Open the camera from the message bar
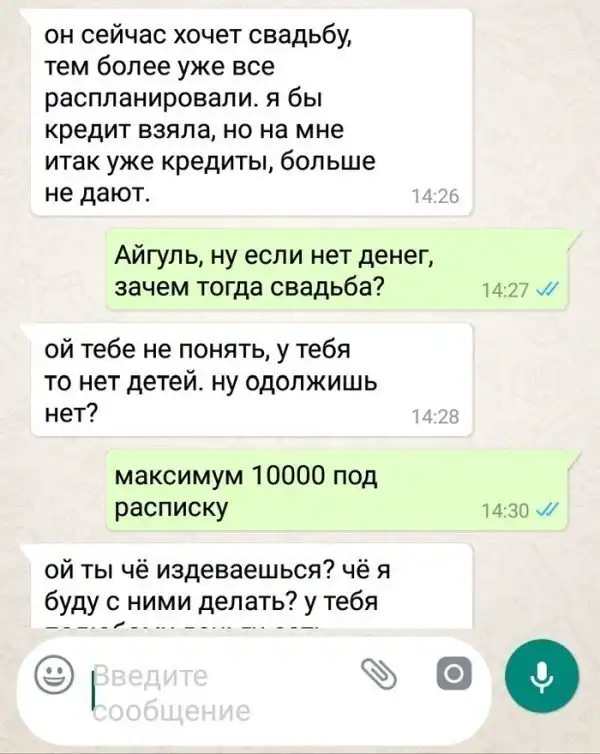600x754 pixels. (451, 676)
